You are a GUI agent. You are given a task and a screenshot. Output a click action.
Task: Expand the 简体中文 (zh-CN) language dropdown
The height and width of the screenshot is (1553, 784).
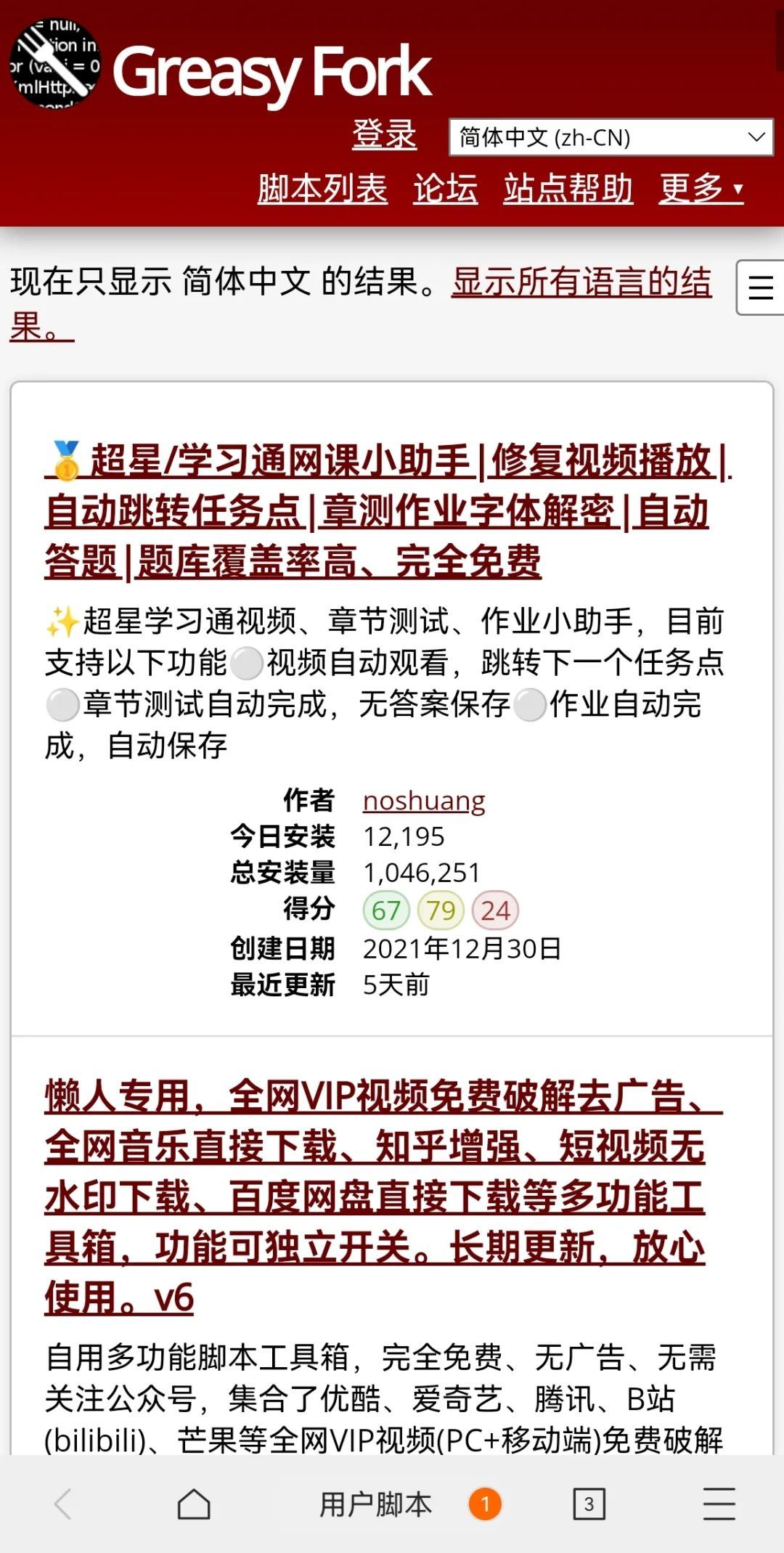[x=611, y=137]
